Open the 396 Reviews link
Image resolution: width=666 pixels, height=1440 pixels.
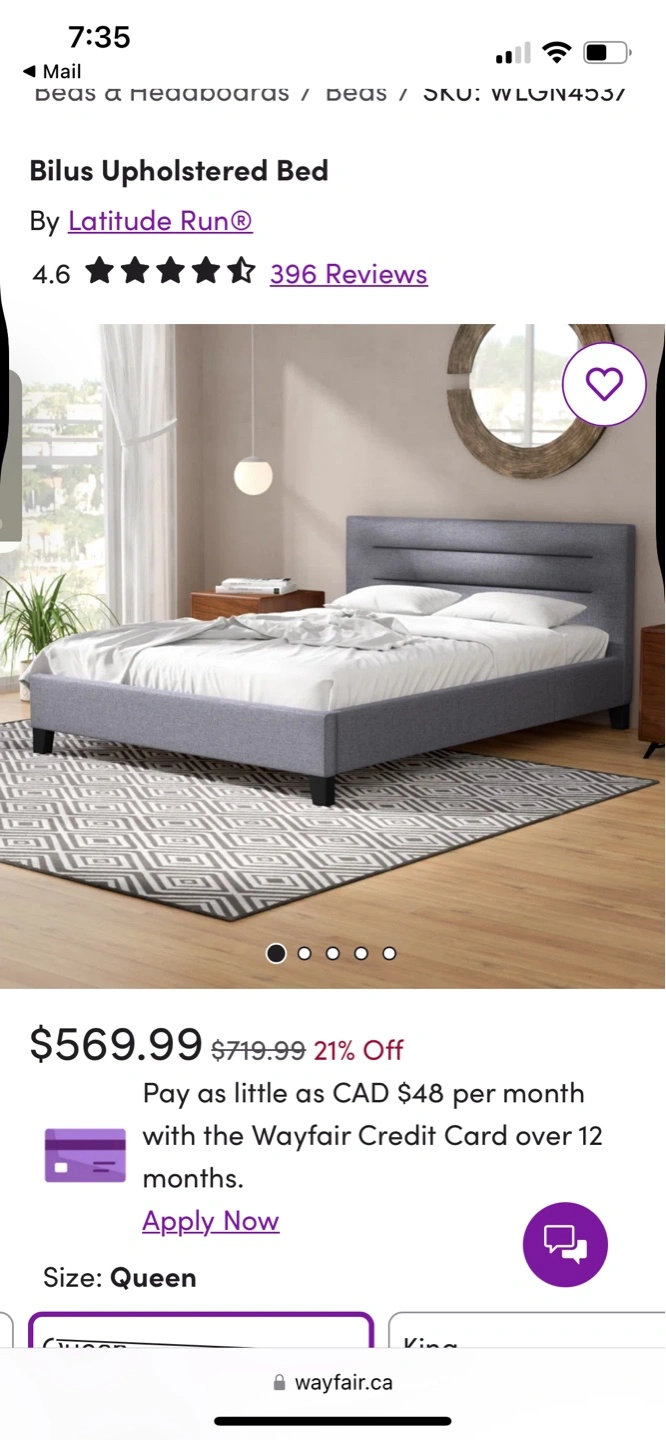pyautogui.click(x=349, y=274)
